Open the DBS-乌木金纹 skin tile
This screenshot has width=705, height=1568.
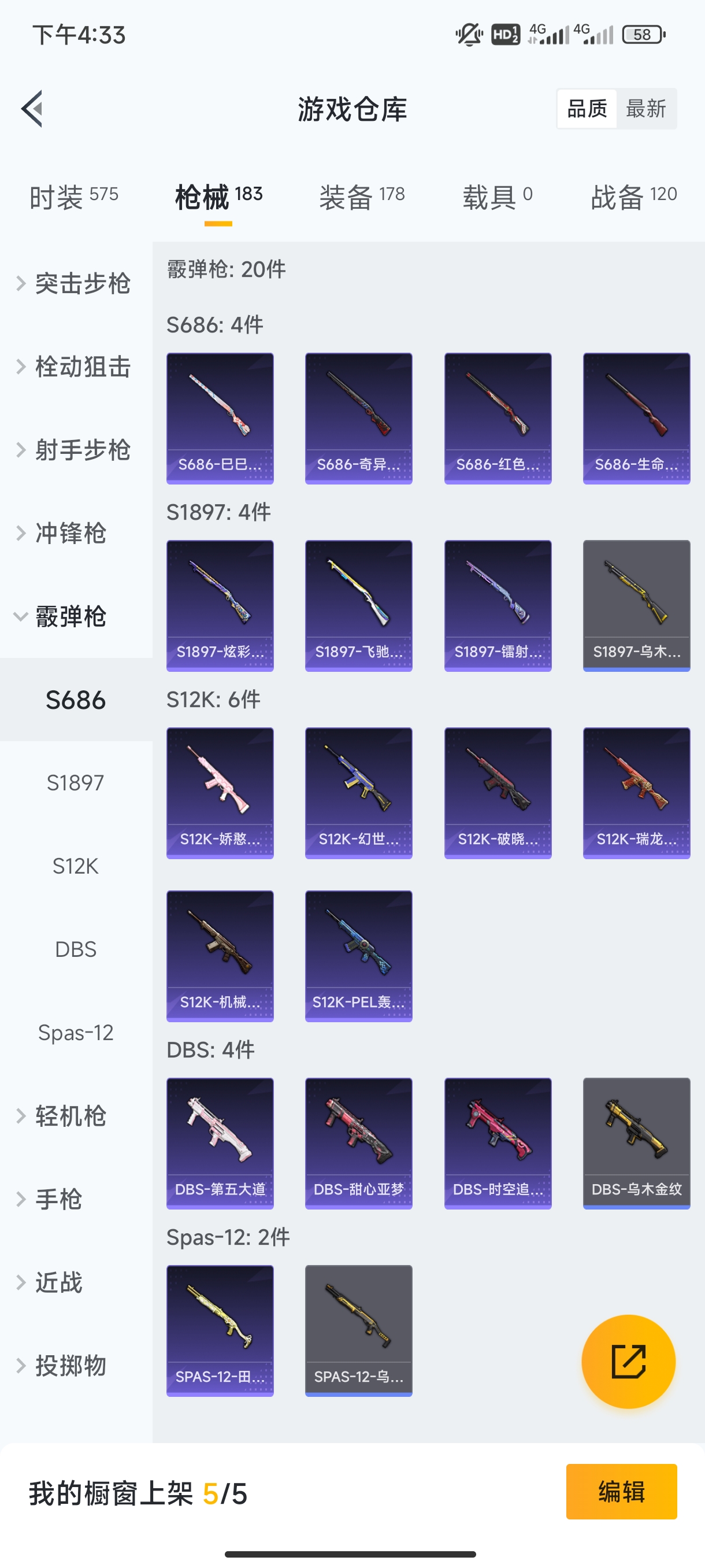[636, 1143]
